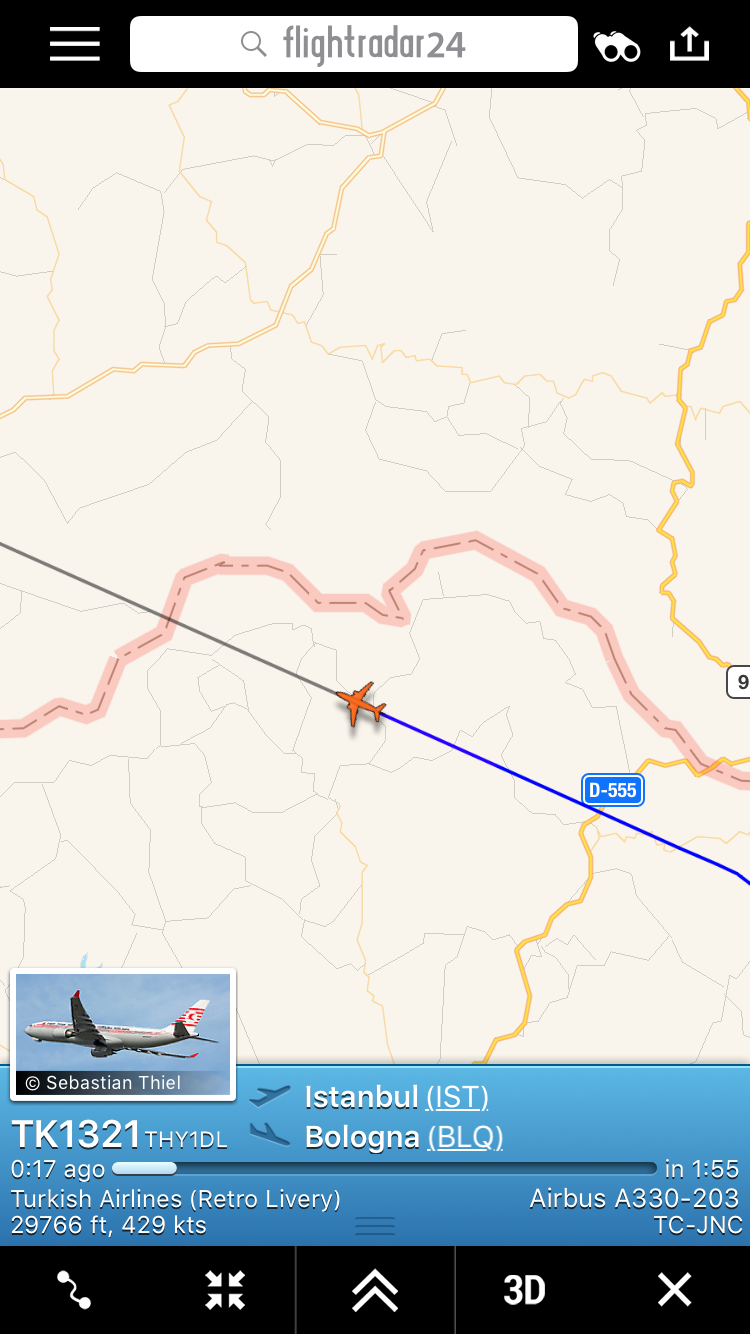Open the hamburger menu
Image resolution: width=750 pixels, height=1334 pixels.
point(75,45)
